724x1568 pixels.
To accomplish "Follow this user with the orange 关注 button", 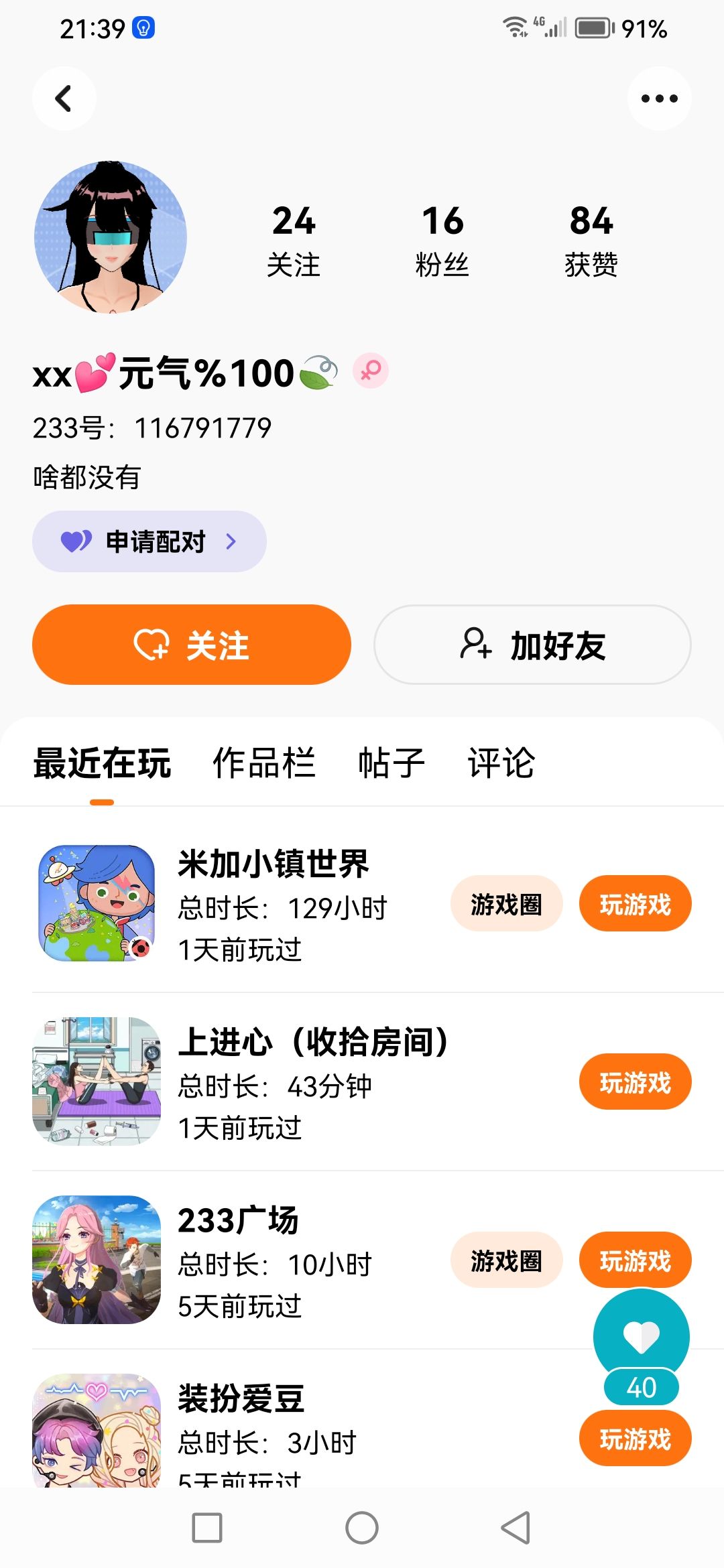I will [192, 645].
